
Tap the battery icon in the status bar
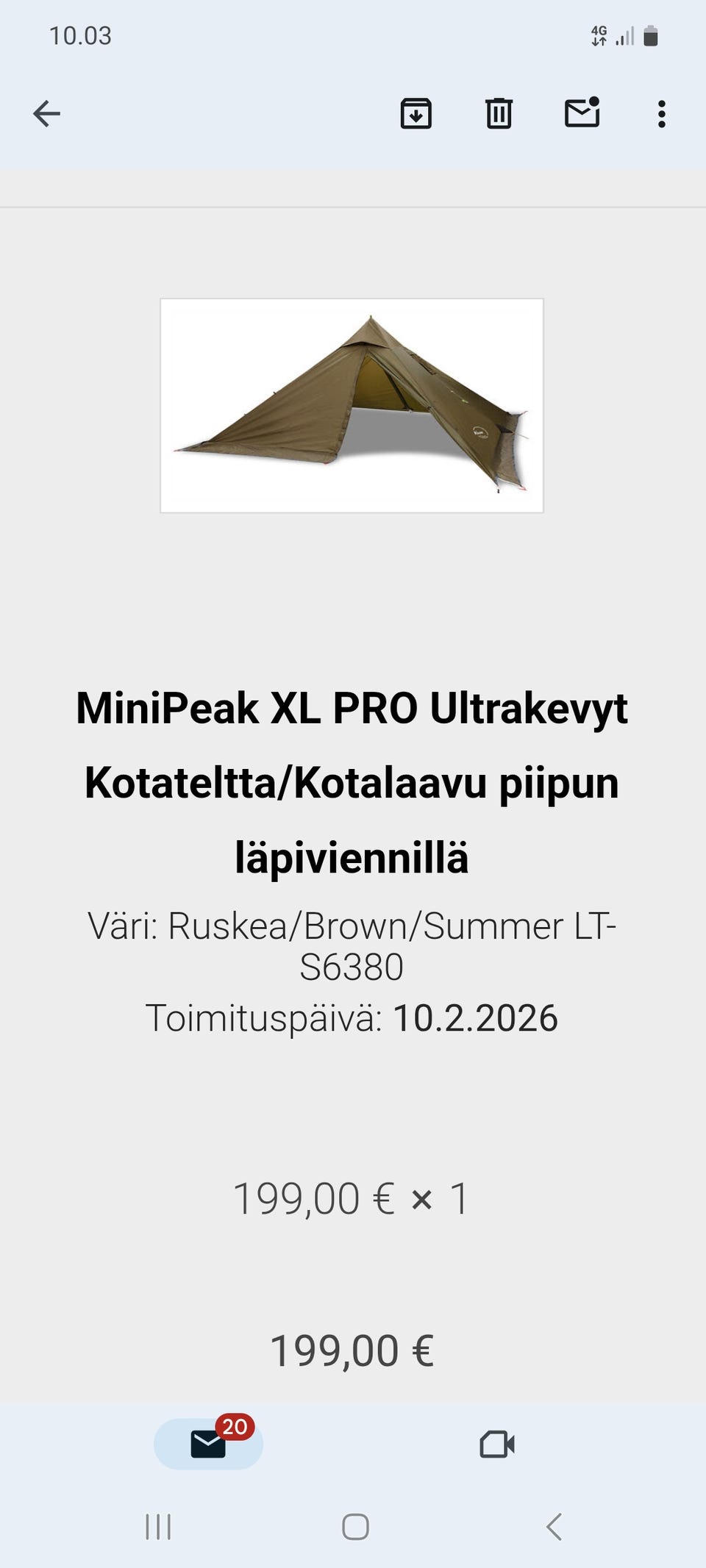652,35
